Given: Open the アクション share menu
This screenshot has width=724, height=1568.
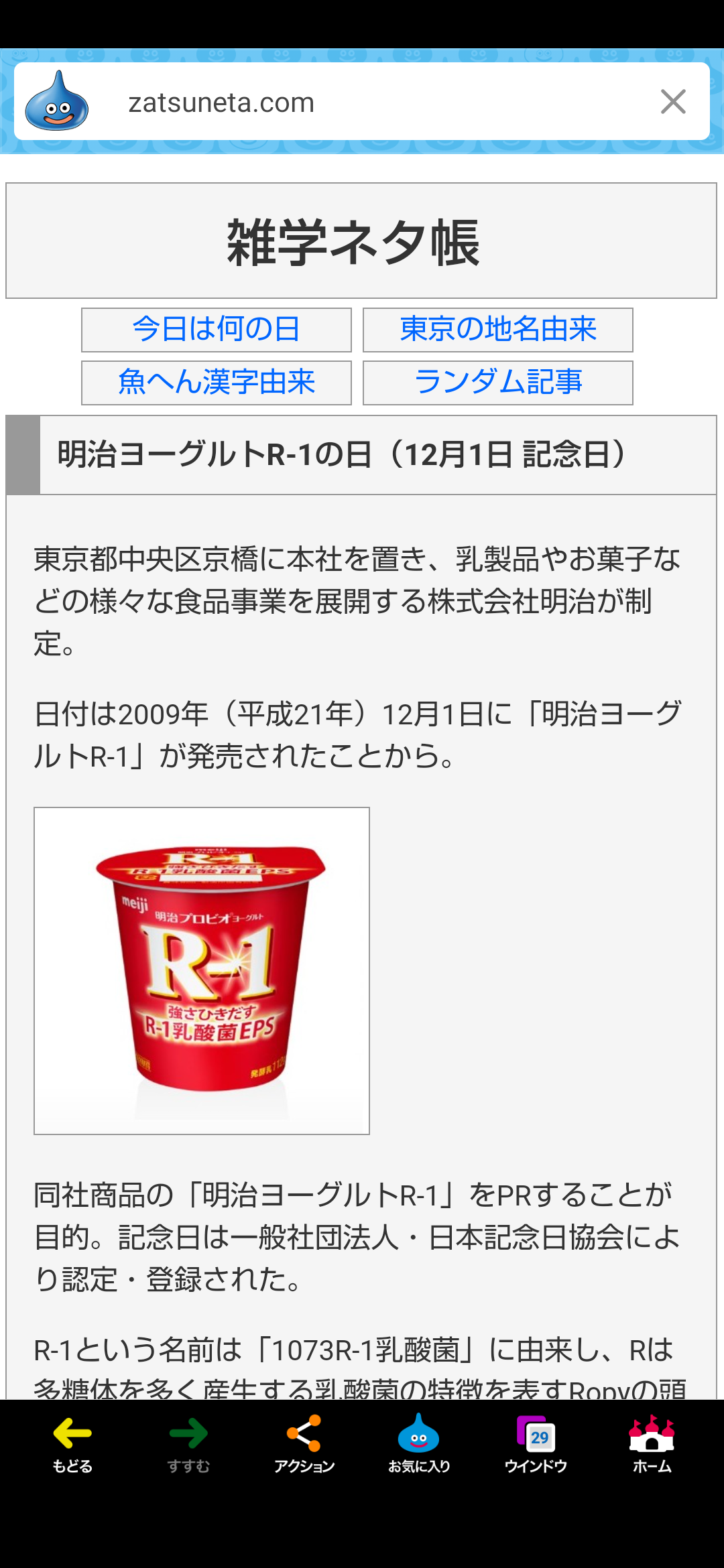Looking at the screenshot, I should pos(304,1444).
